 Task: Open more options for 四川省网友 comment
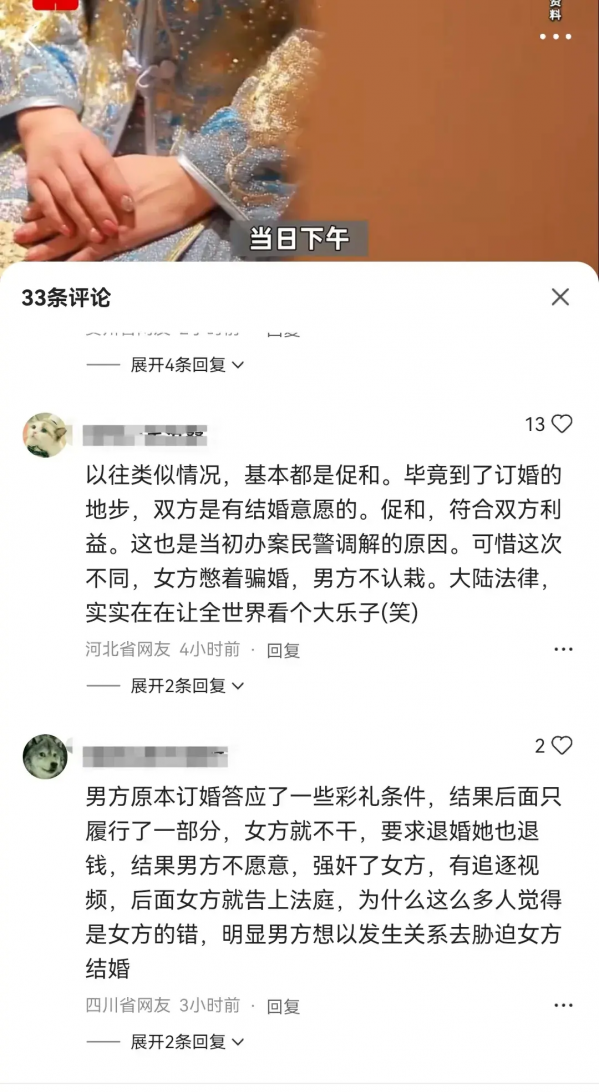coord(563,1005)
